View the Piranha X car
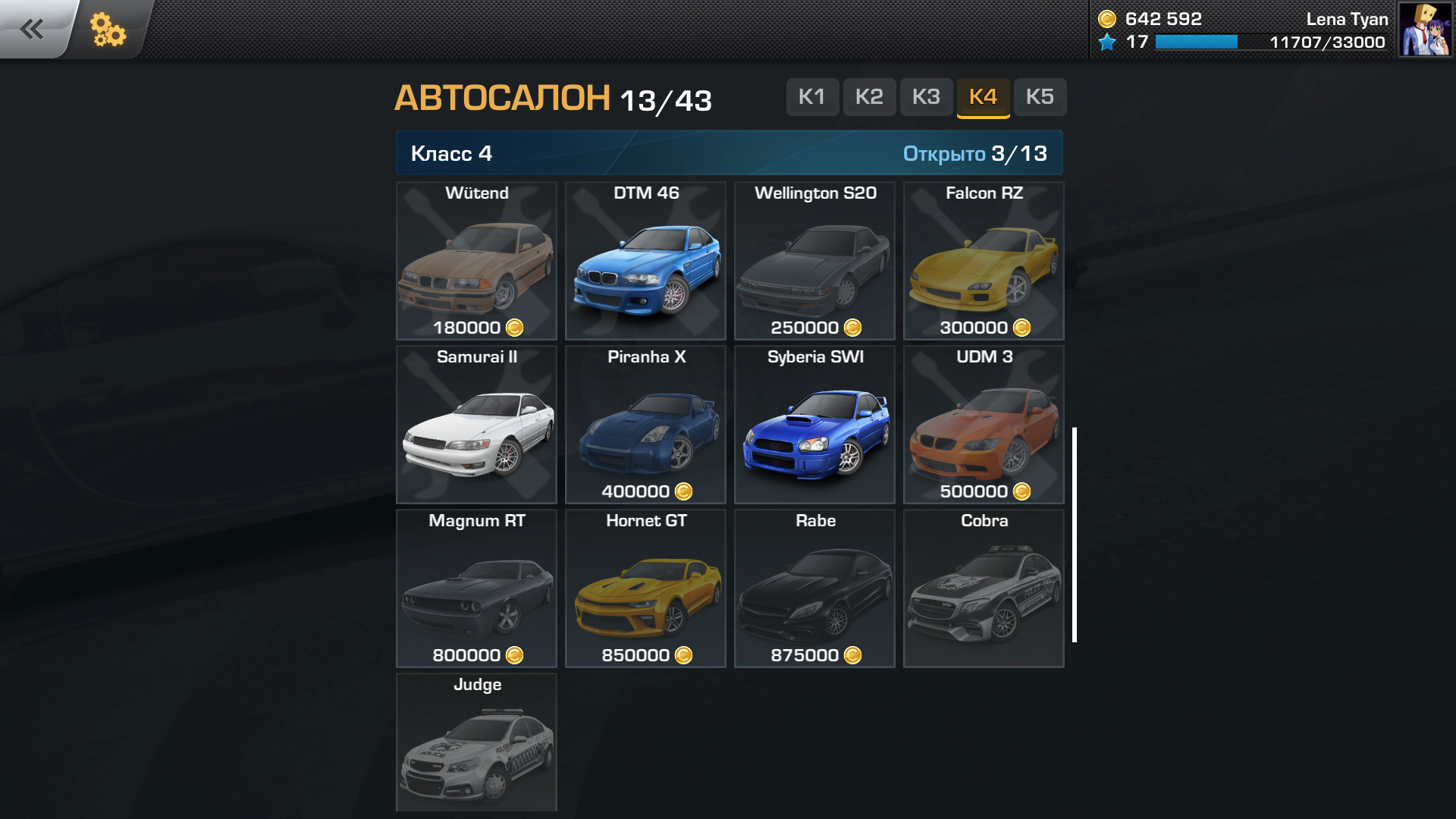Viewport: 1456px width, 819px height. [645, 425]
